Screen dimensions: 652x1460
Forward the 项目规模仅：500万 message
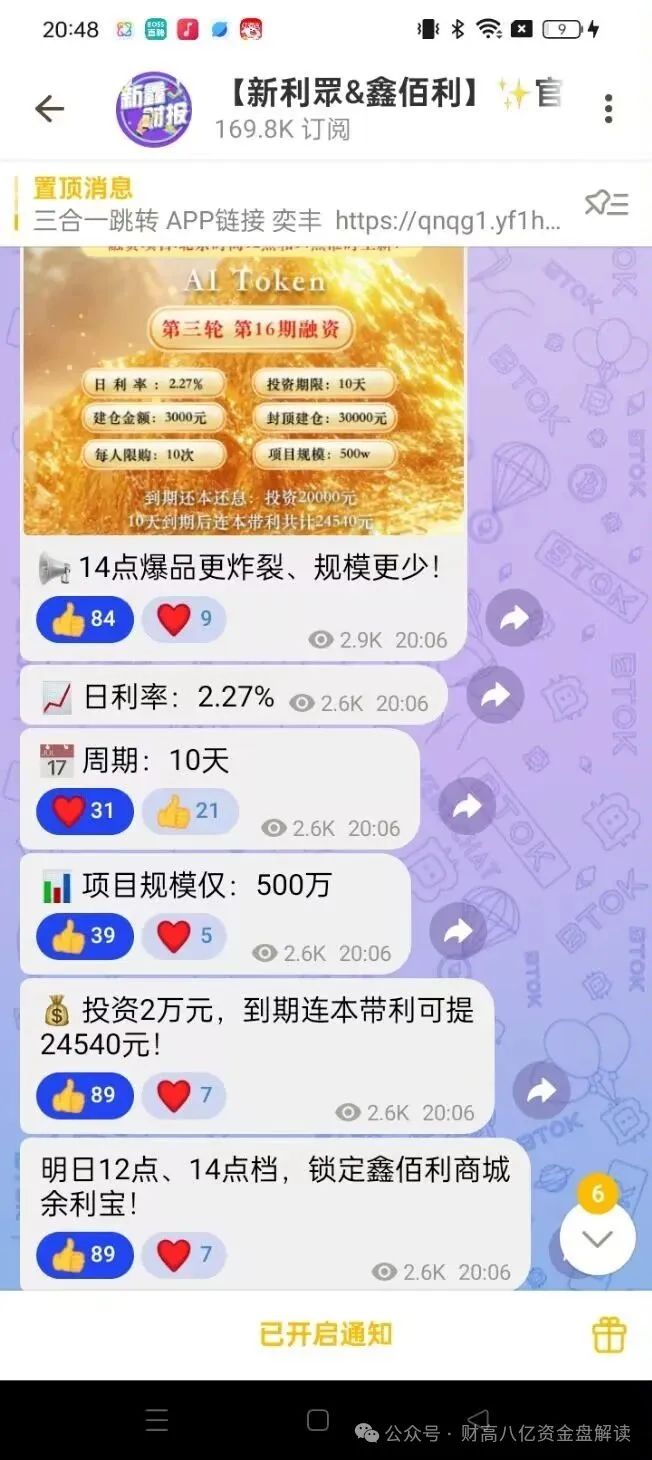point(457,932)
